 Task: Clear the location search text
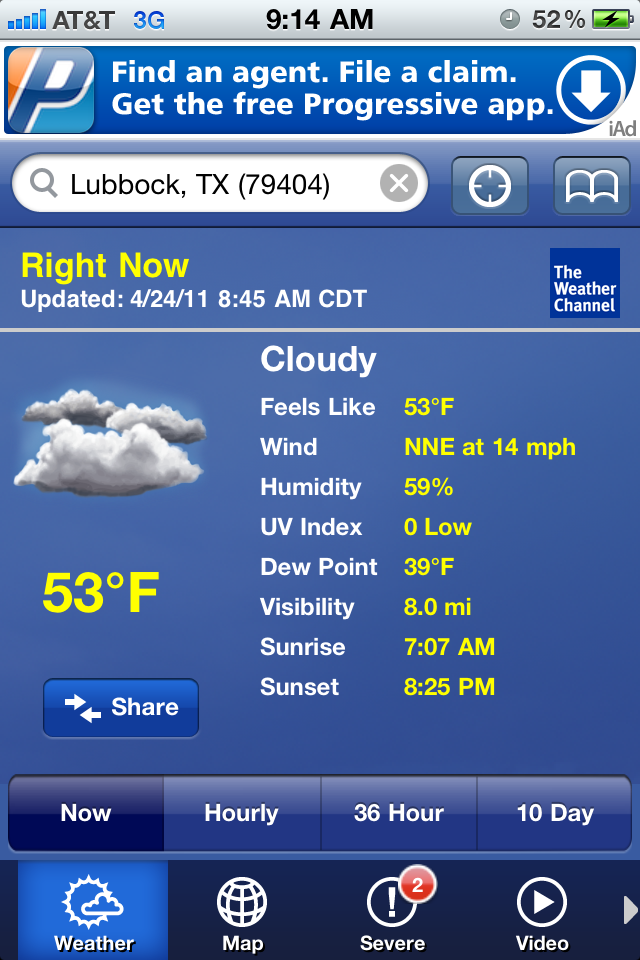click(x=398, y=184)
